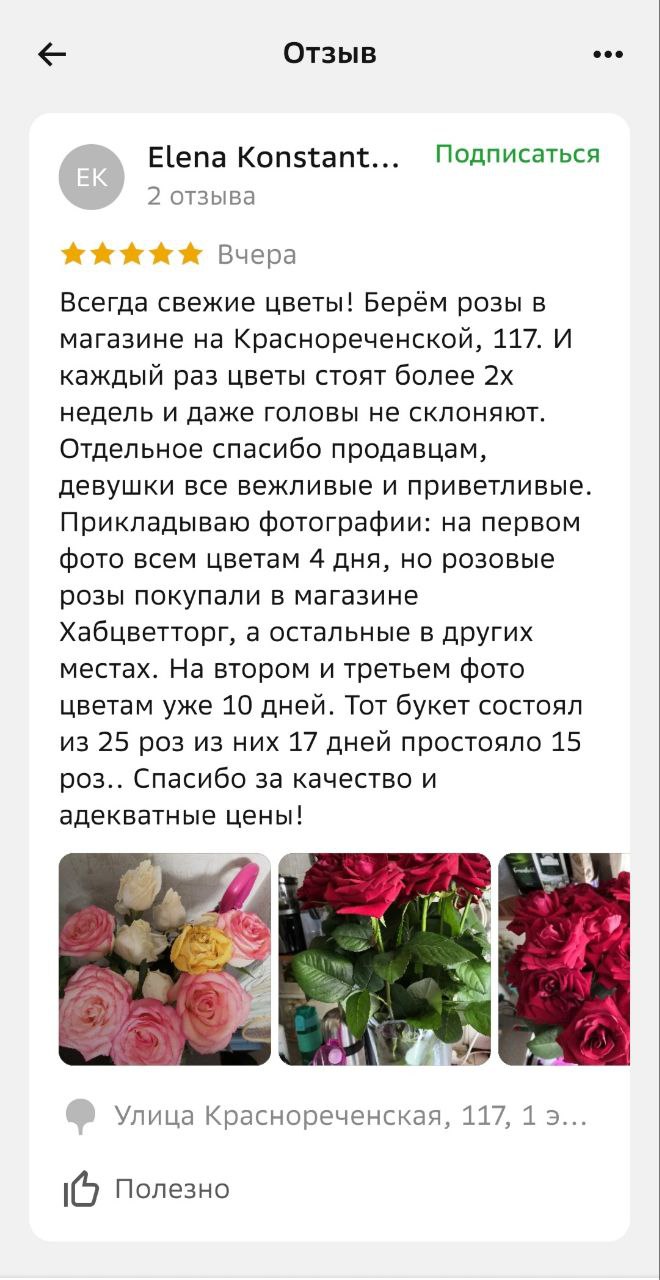Tap Подписаться to follow Elena

[517, 154]
